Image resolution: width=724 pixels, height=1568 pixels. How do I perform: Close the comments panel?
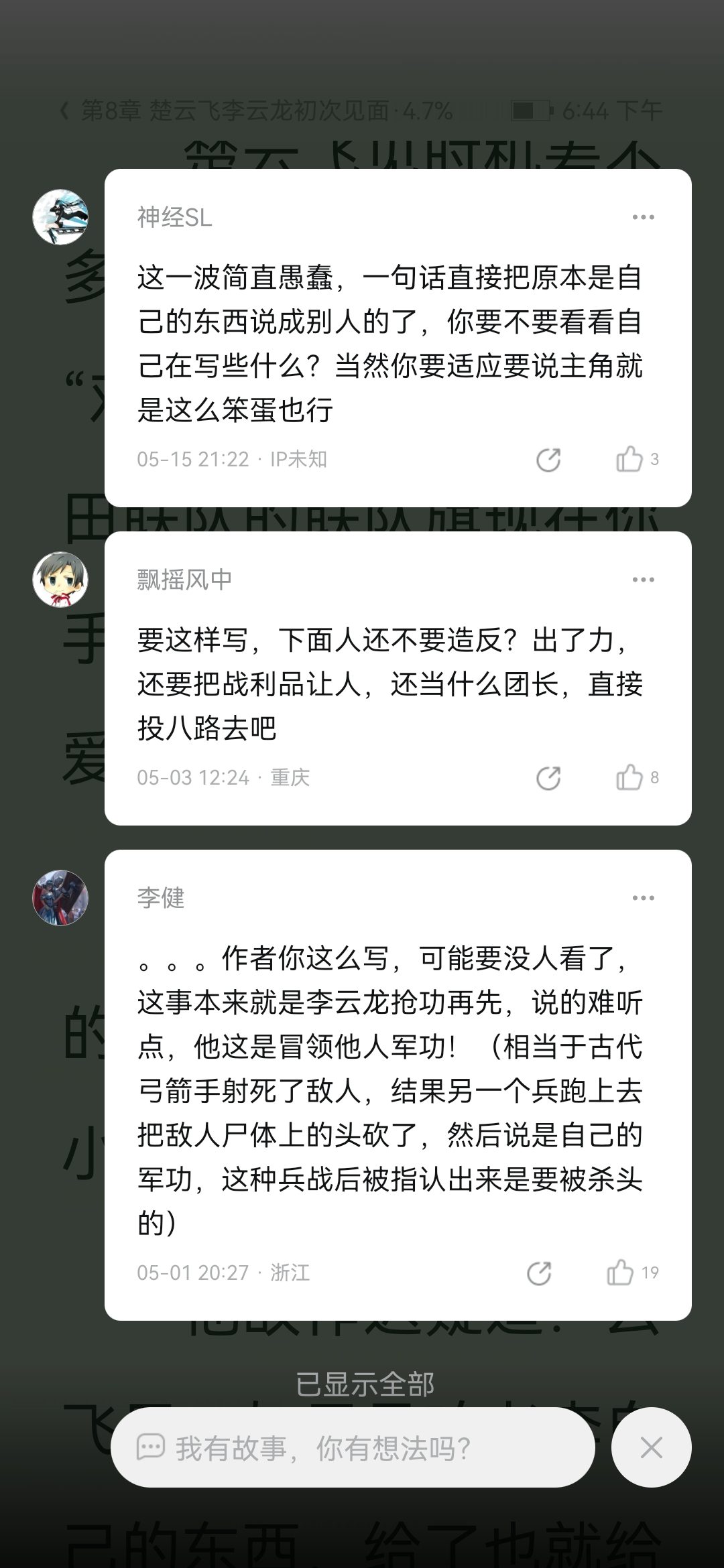pyautogui.click(x=651, y=1447)
